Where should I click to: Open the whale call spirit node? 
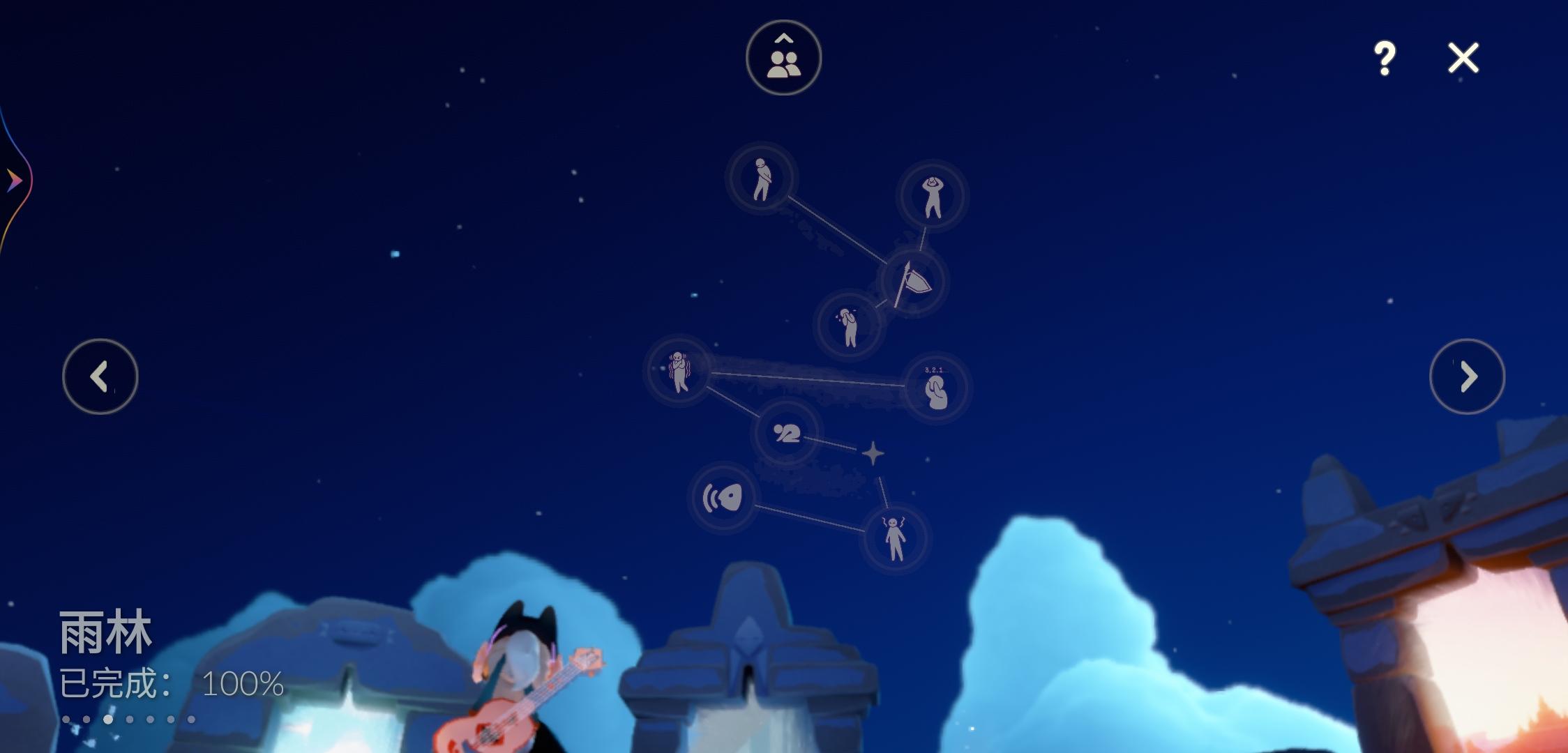click(x=723, y=498)
